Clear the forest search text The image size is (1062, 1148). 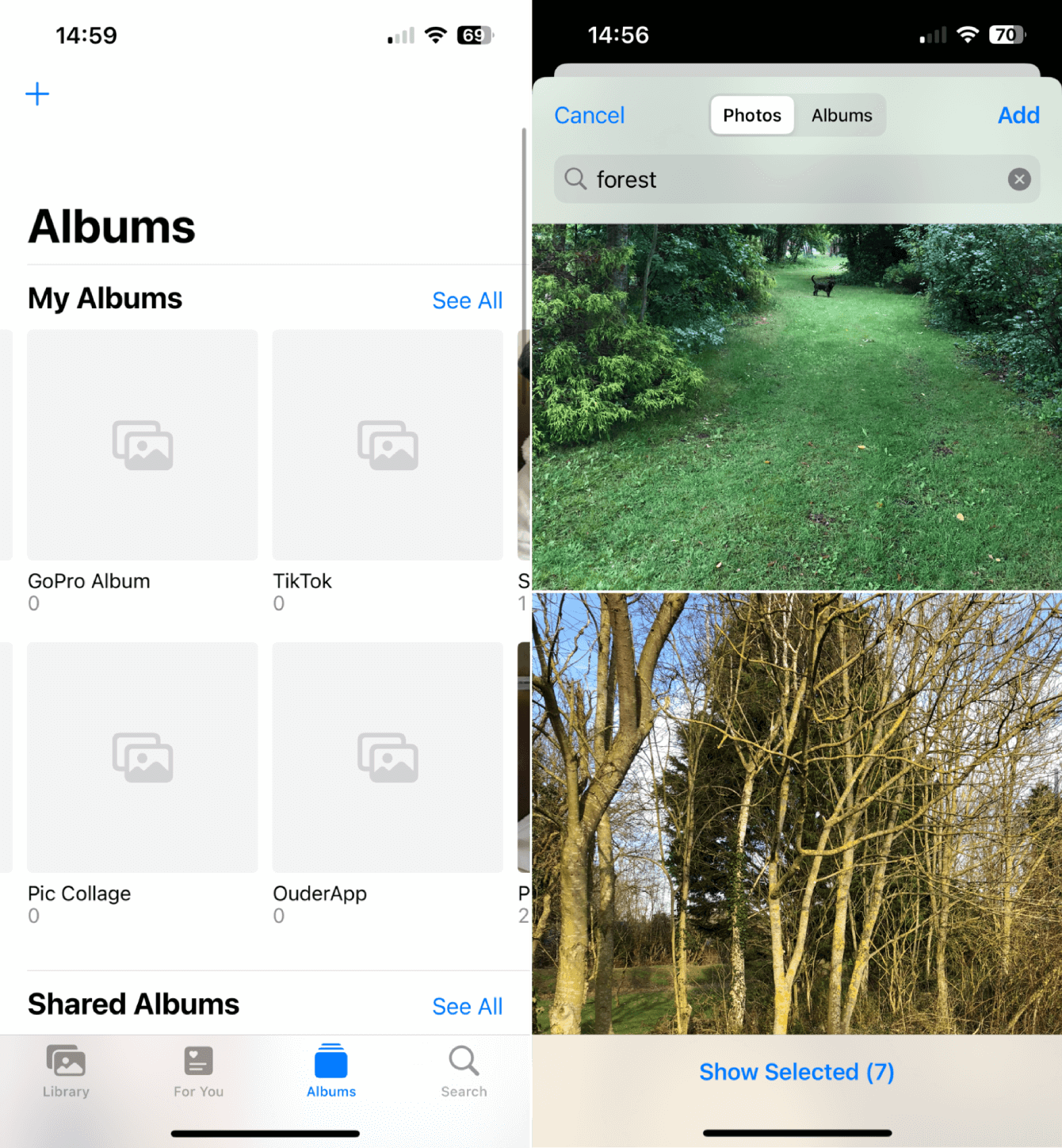pyautogui.click(x=1019, y=180)
